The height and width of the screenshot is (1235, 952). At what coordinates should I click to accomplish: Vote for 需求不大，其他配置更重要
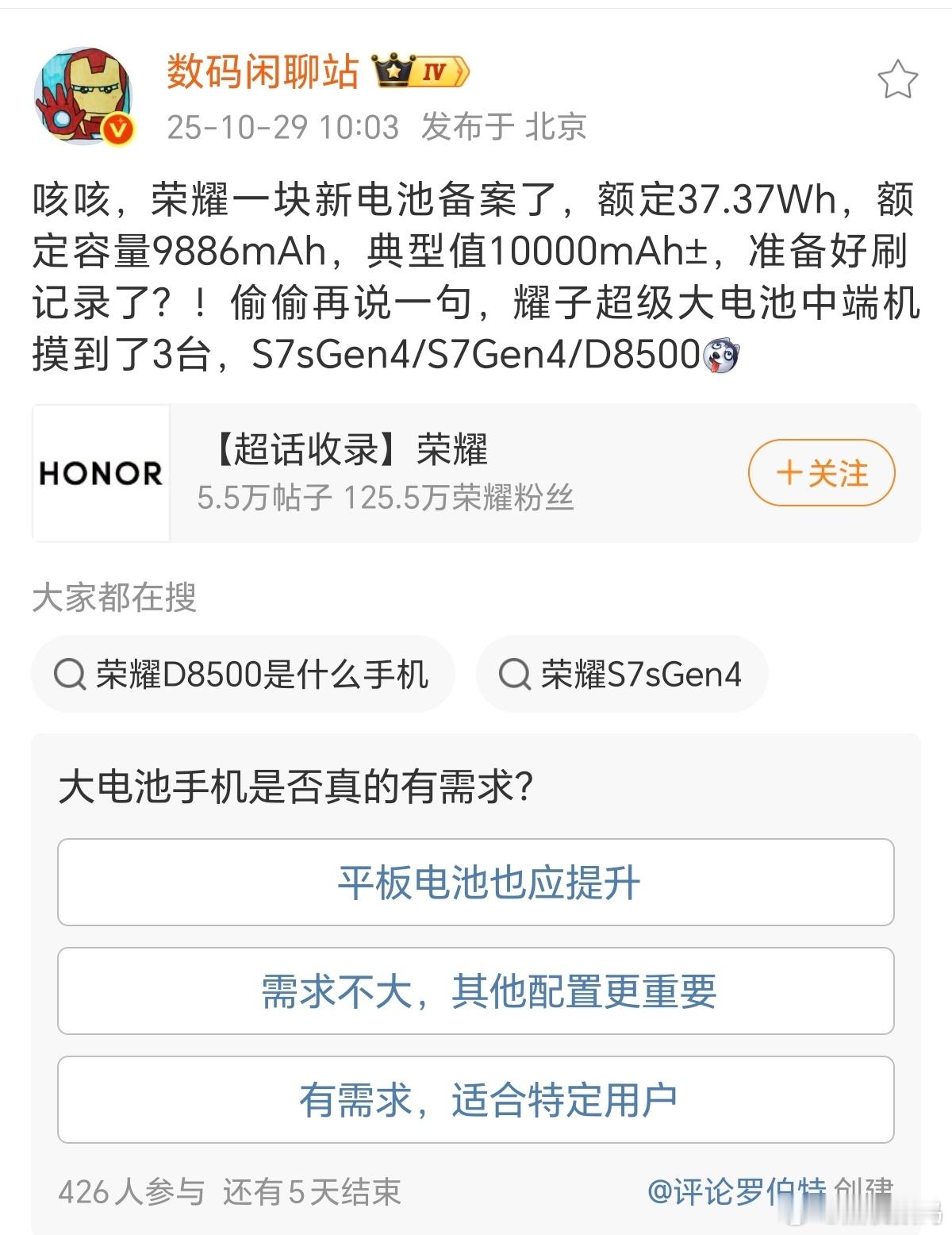tap(475, 992)
